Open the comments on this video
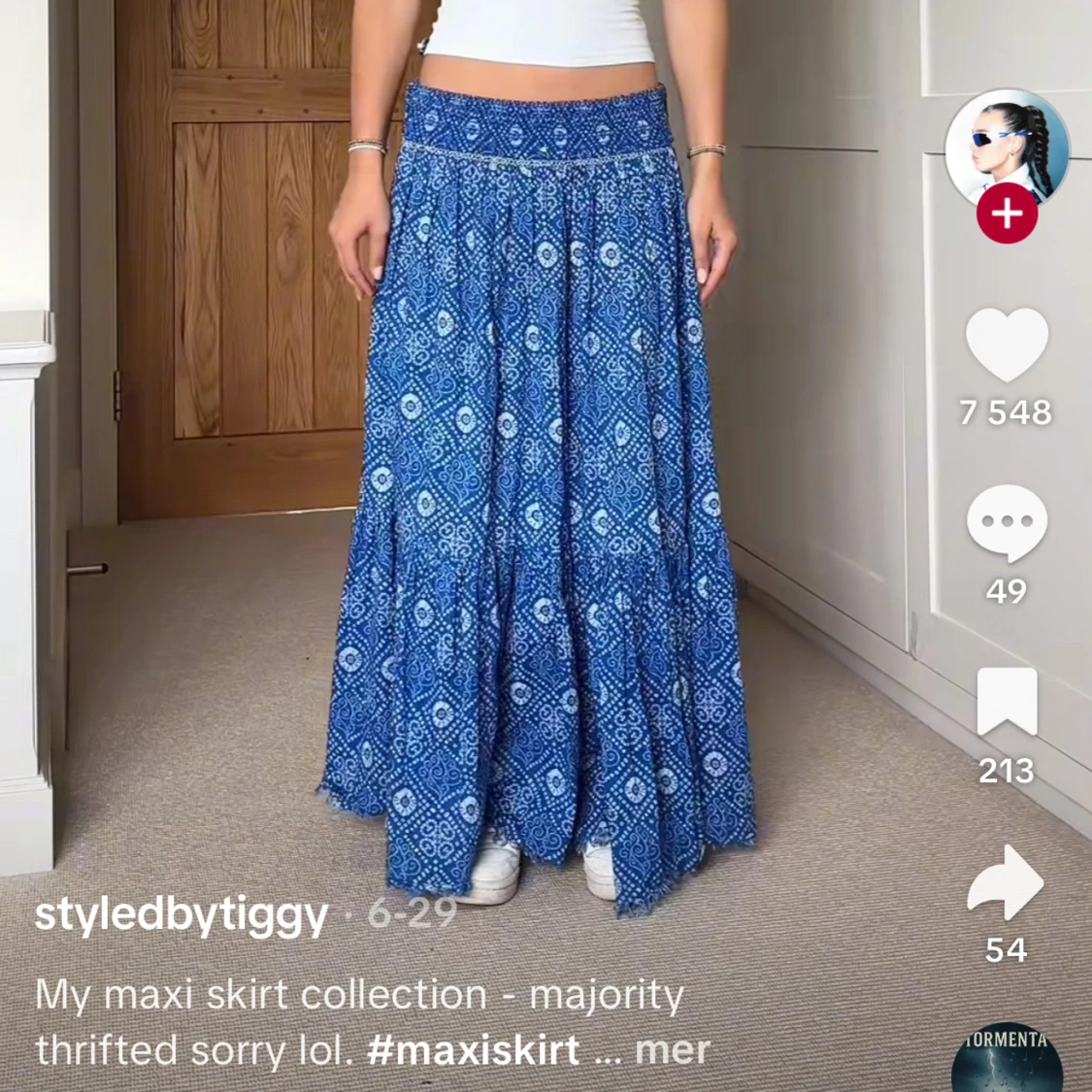This screenshot has width=1092, height=1092. pos(1007,522)
